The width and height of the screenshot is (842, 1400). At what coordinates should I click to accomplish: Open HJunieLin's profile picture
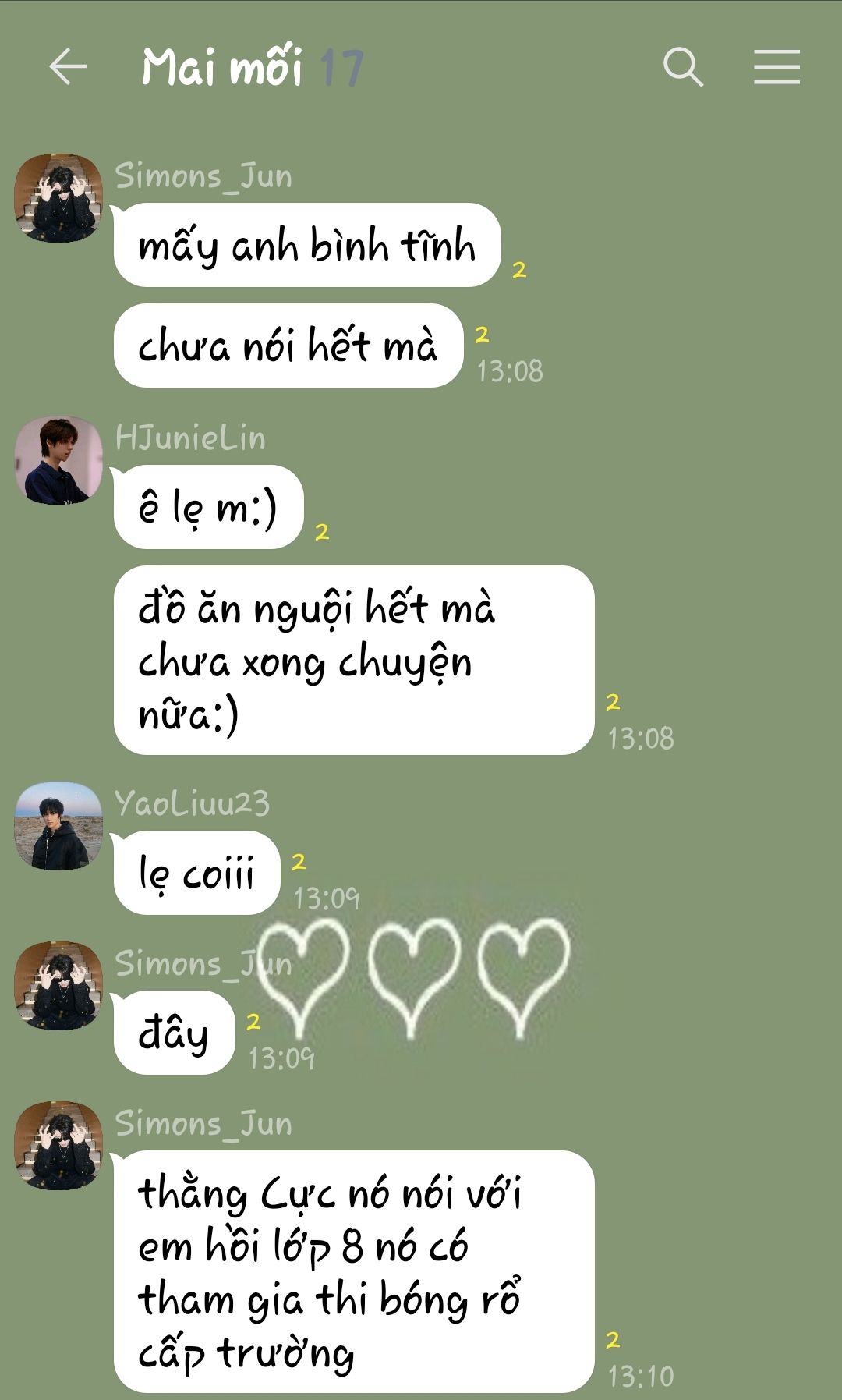tap(58, 460)
